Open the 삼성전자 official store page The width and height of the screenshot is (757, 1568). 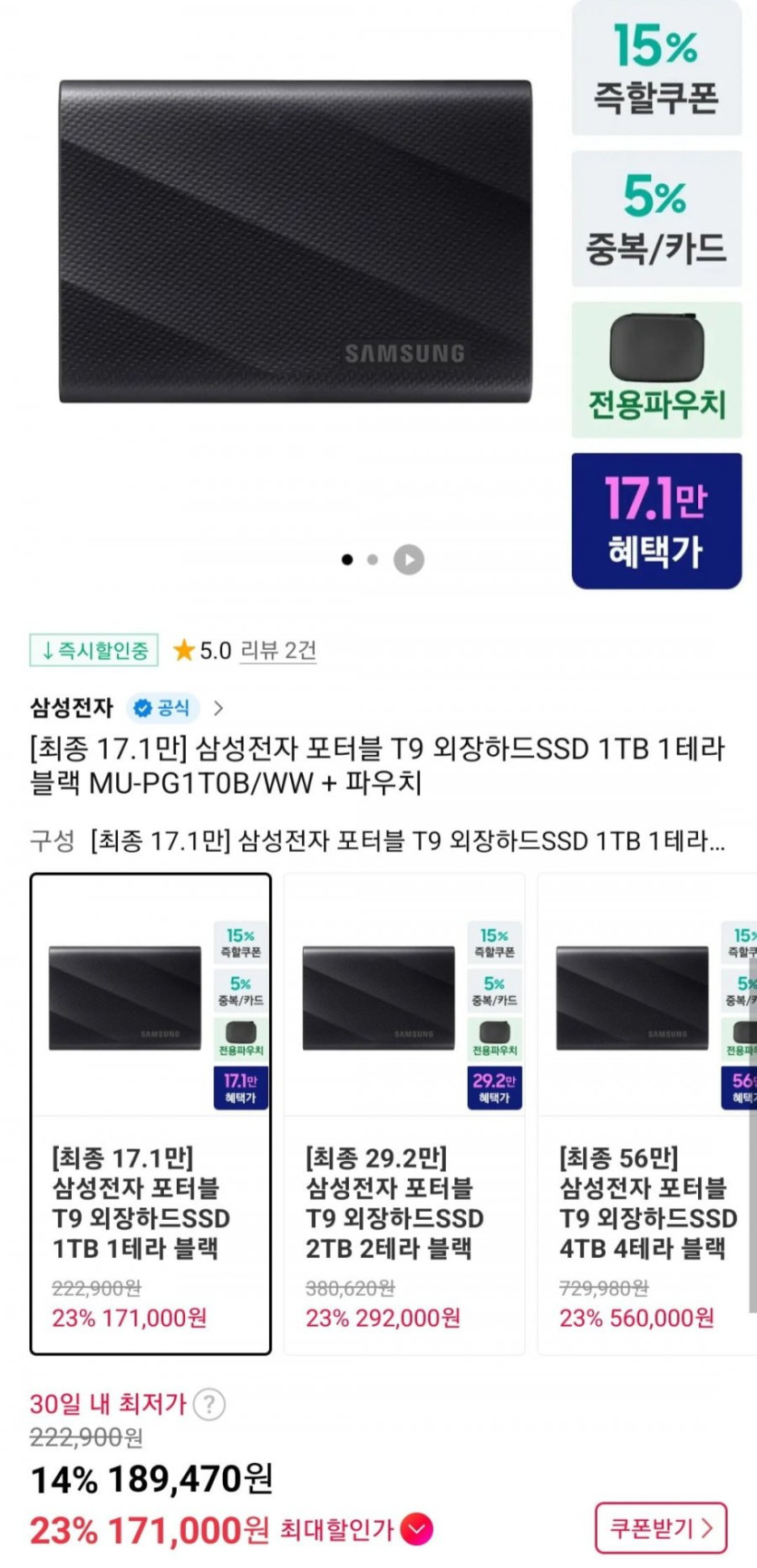126,708
